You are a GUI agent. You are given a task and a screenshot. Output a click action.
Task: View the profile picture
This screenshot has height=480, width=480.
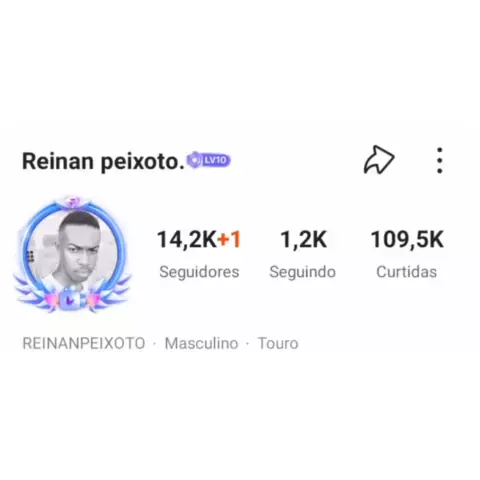click(72, 254)
